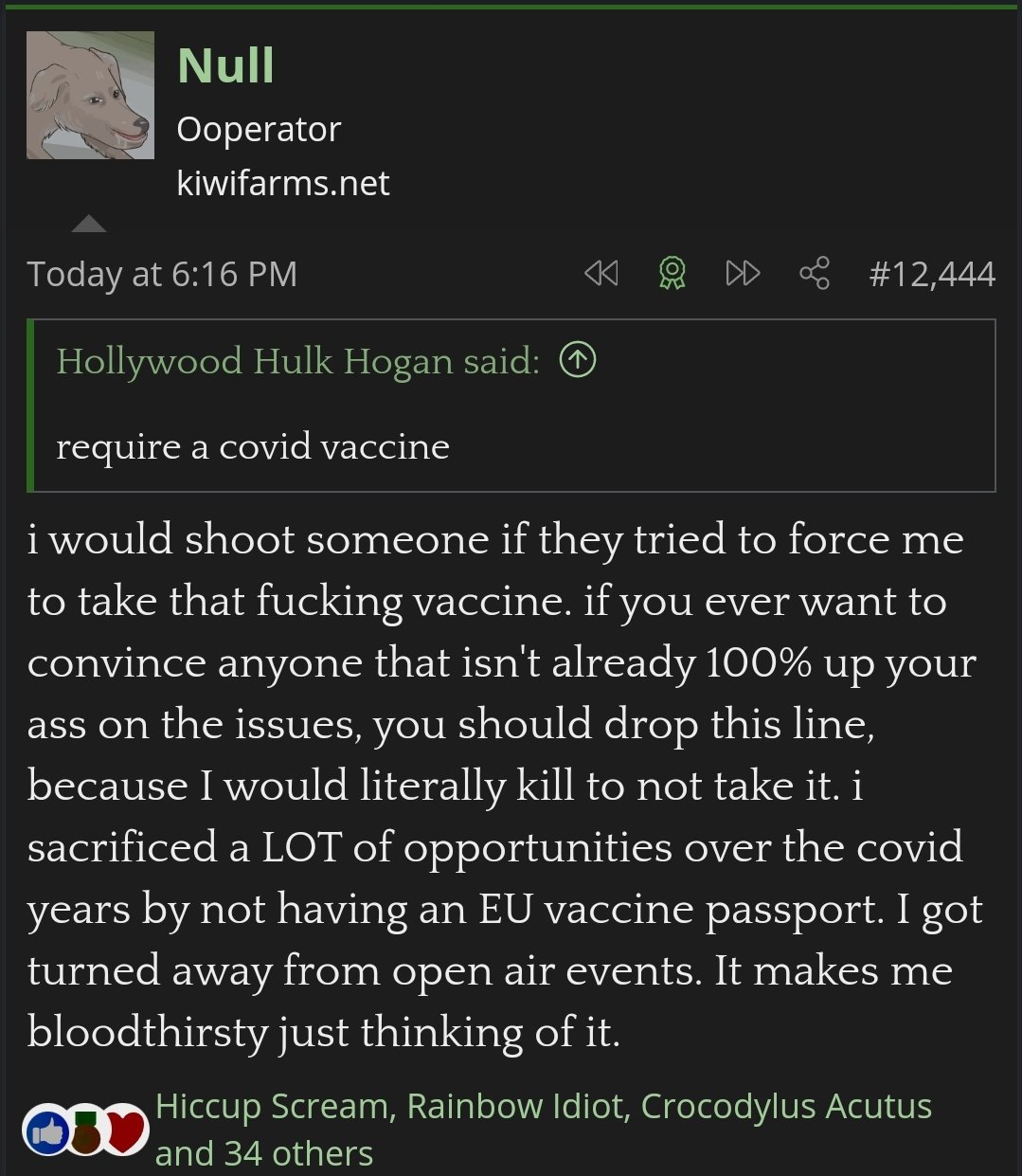Image resolution: width=1022 pixels, height=1176 pixels.
Task: View Crocodylus Acutus's profile
Action: [786, 1106]
